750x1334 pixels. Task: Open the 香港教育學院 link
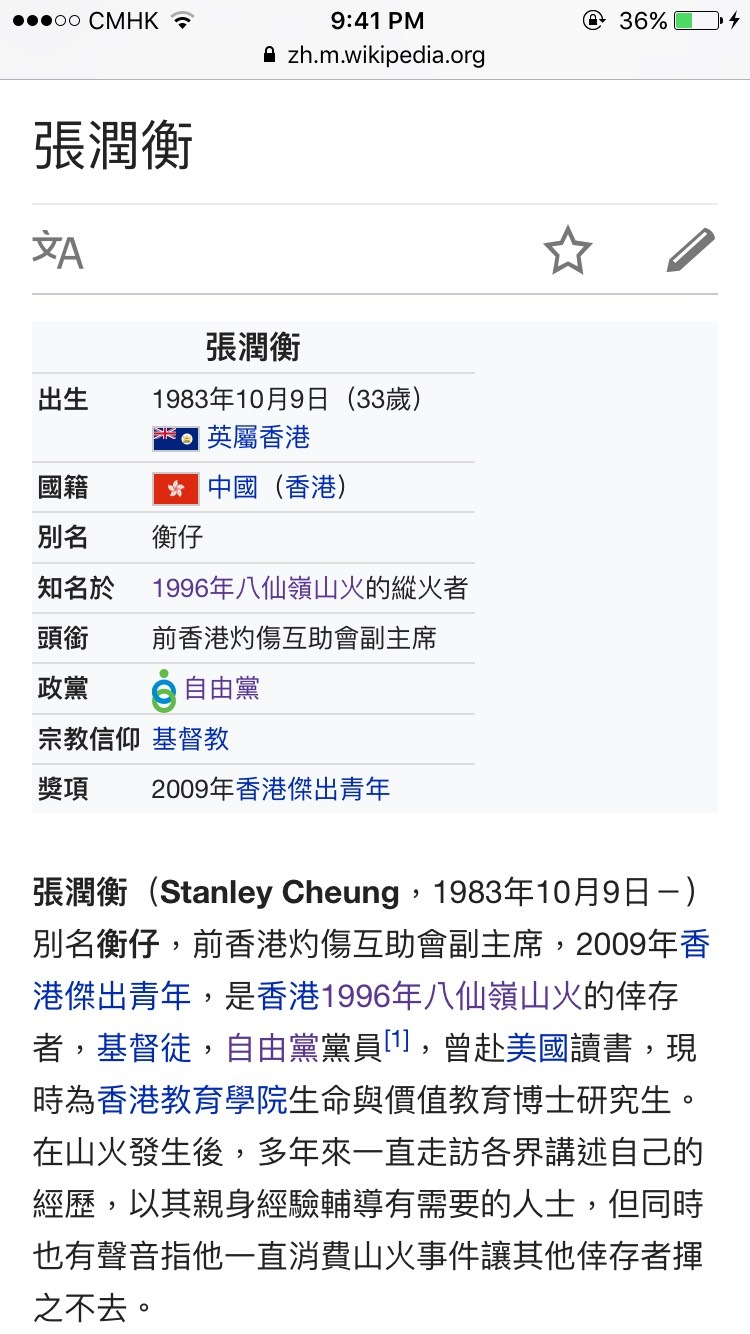(192, 1100)
